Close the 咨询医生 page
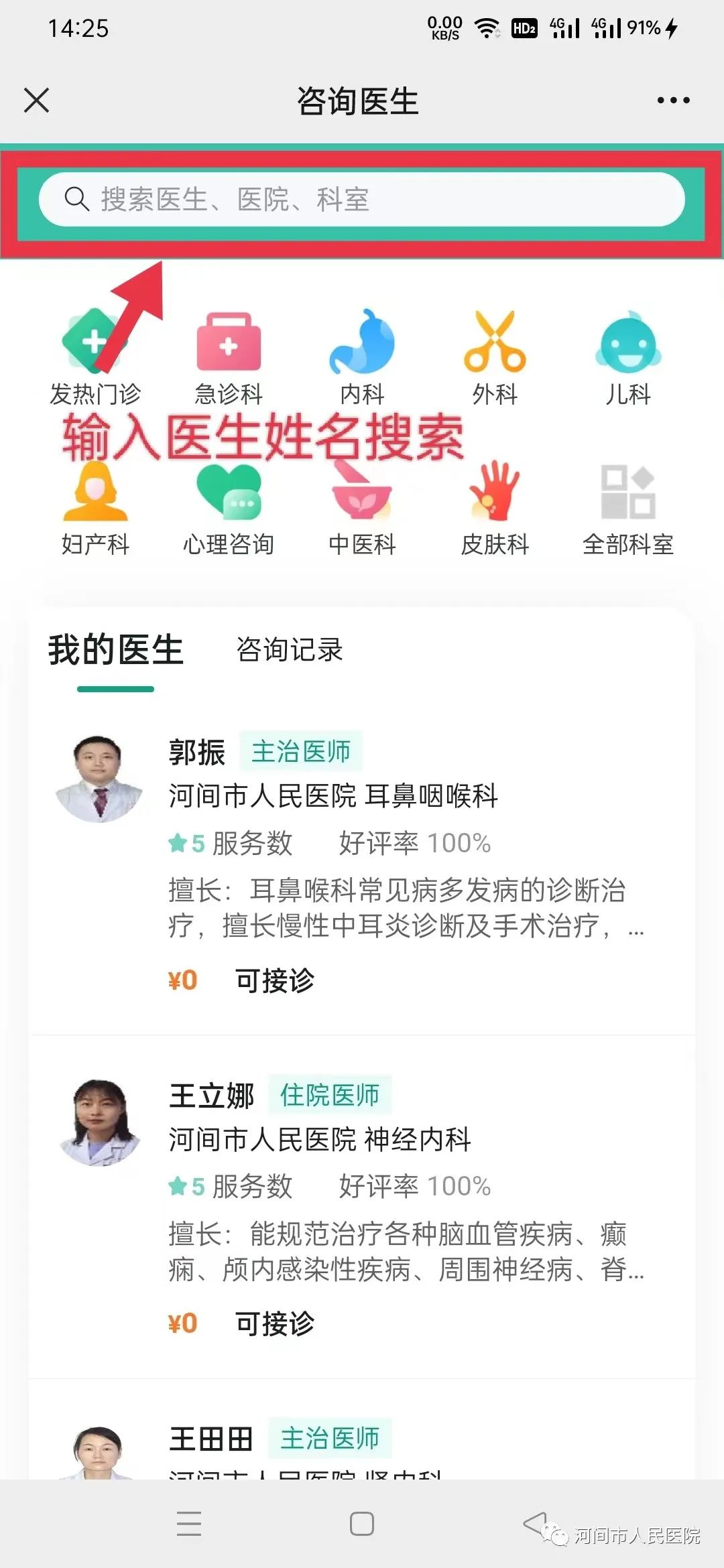This screenshot has width=724, height=1568. pos(37,101)
